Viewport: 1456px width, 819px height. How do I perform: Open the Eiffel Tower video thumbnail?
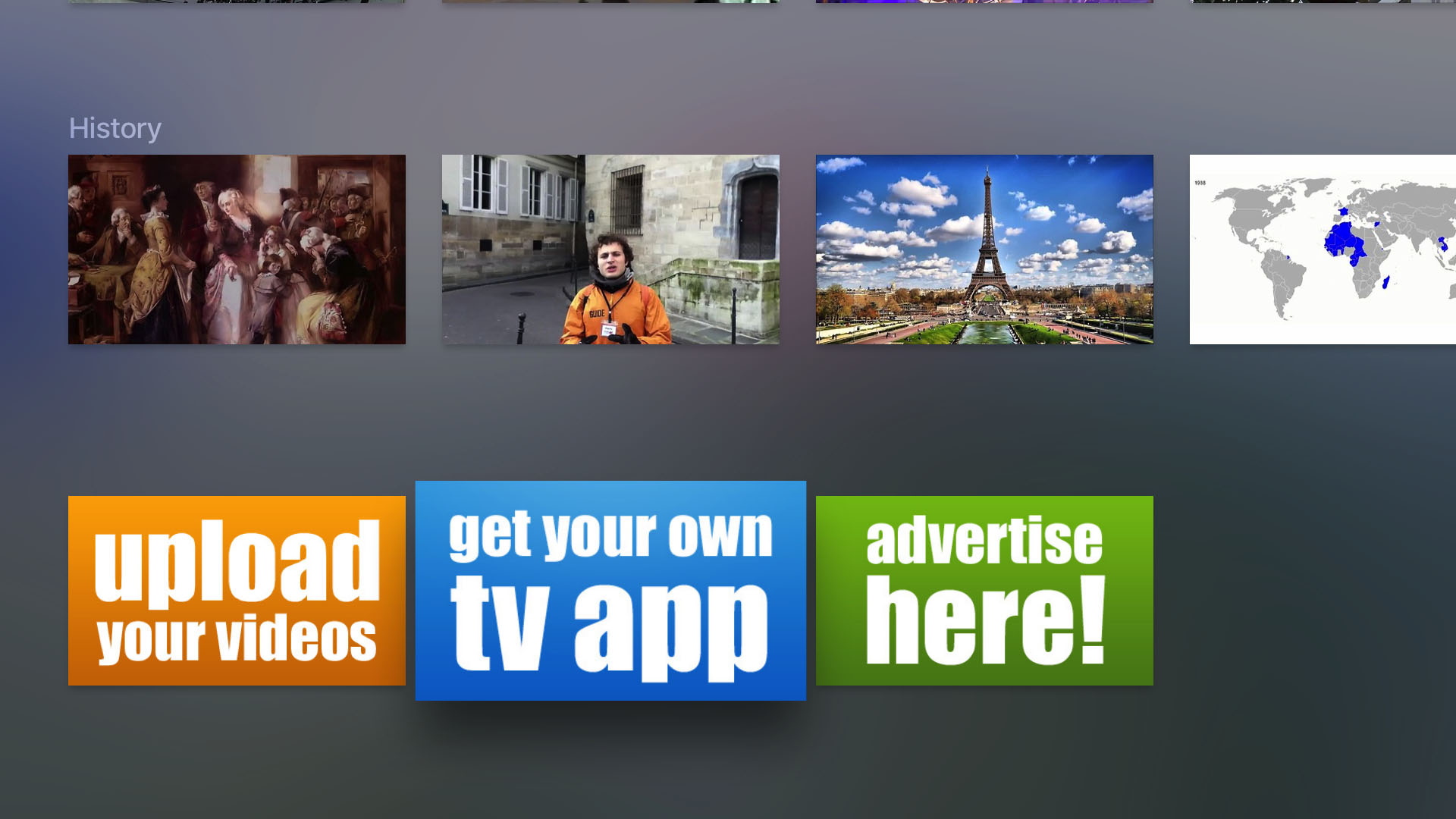click(984, 249)
